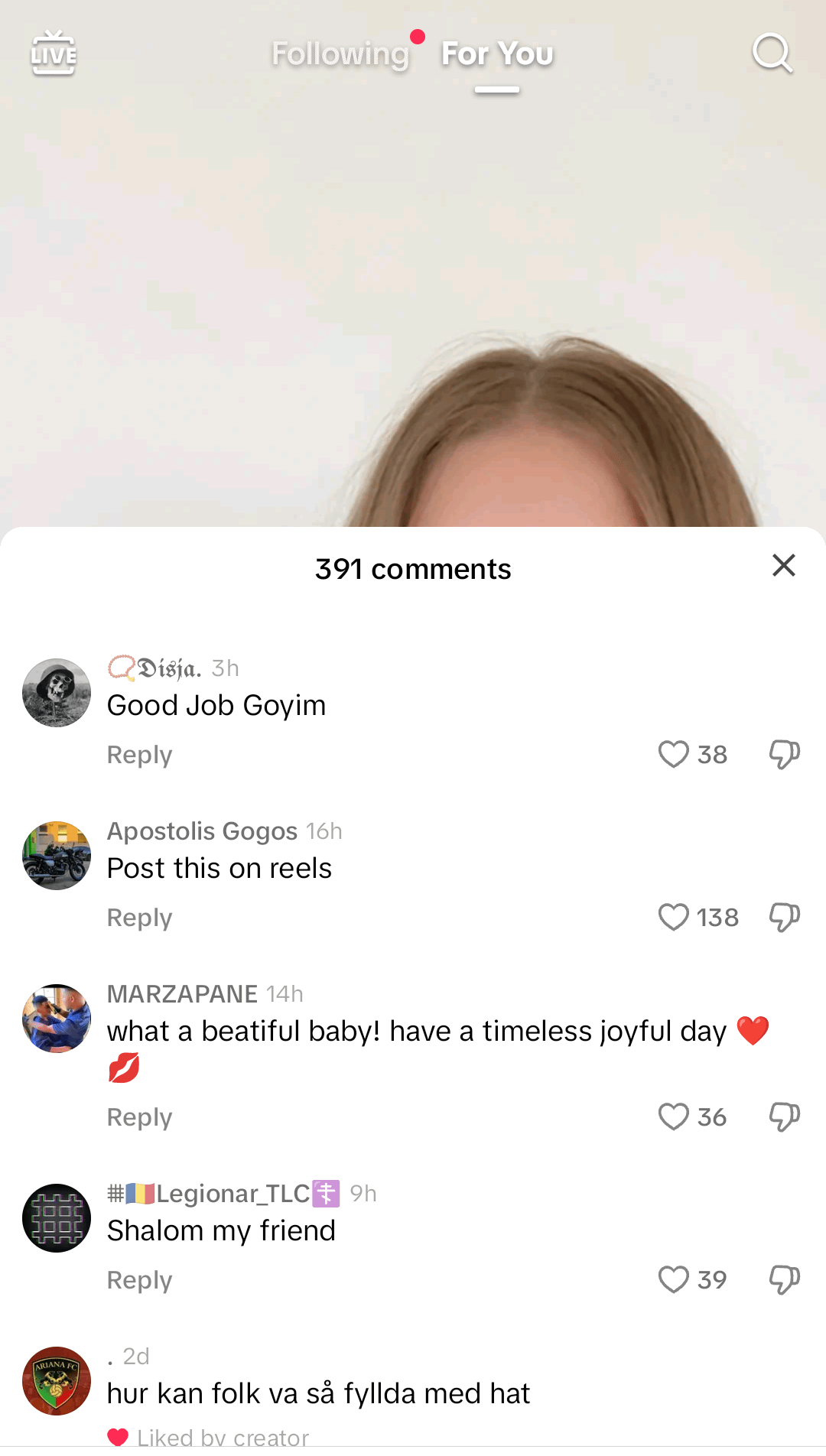Dislike MARZAPANE's comment
This screenshot has height=1456, width=826.
click(784, 1117)
